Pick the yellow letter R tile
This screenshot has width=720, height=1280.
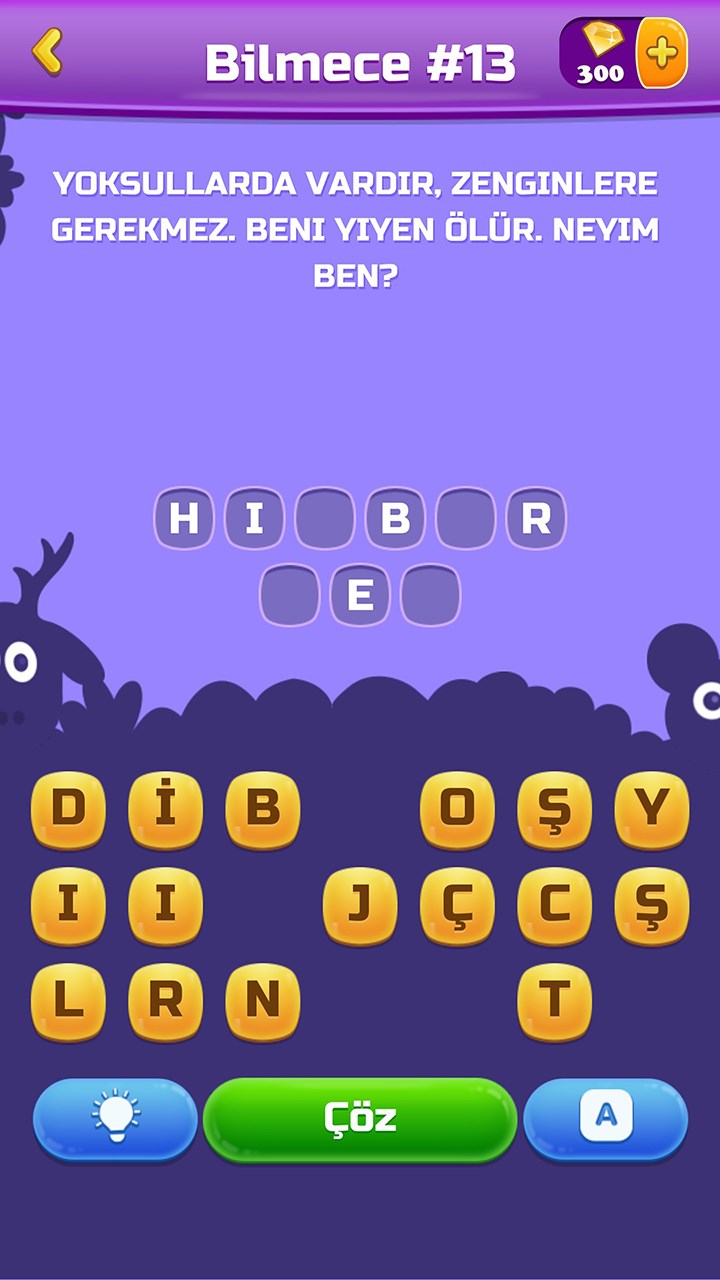coord(165,1002)
